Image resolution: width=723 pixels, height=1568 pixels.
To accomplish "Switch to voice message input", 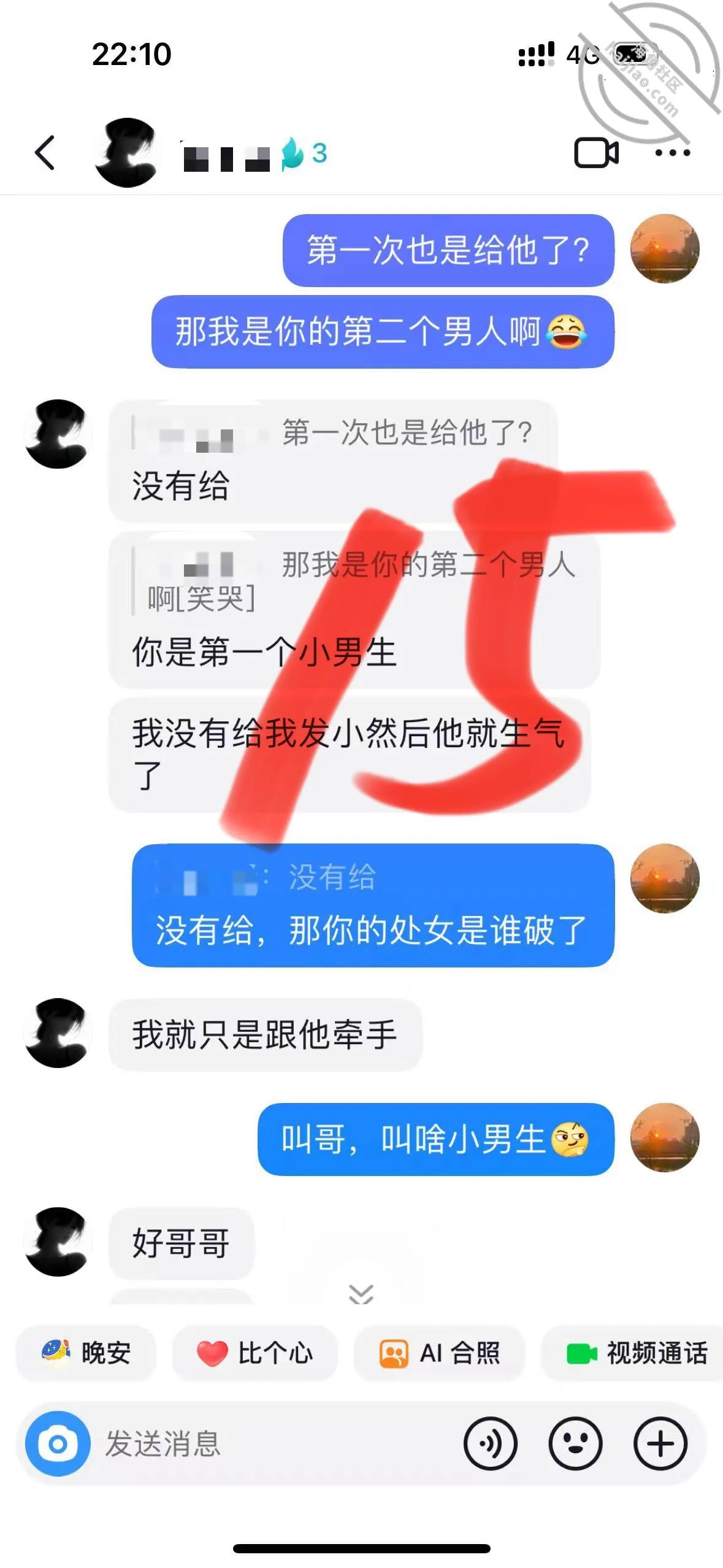I will (x=491, y=1443).
